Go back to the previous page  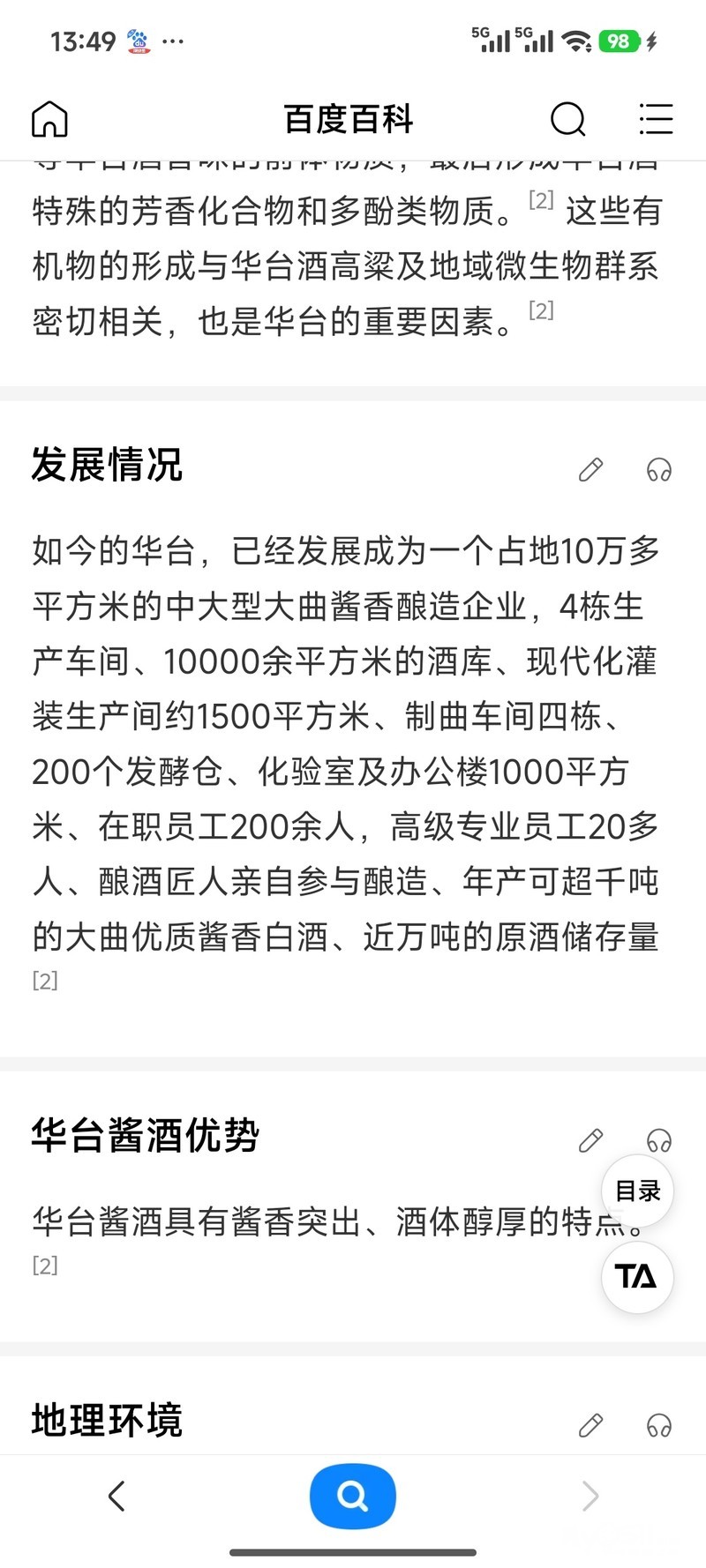click(x=116, y=1496)
